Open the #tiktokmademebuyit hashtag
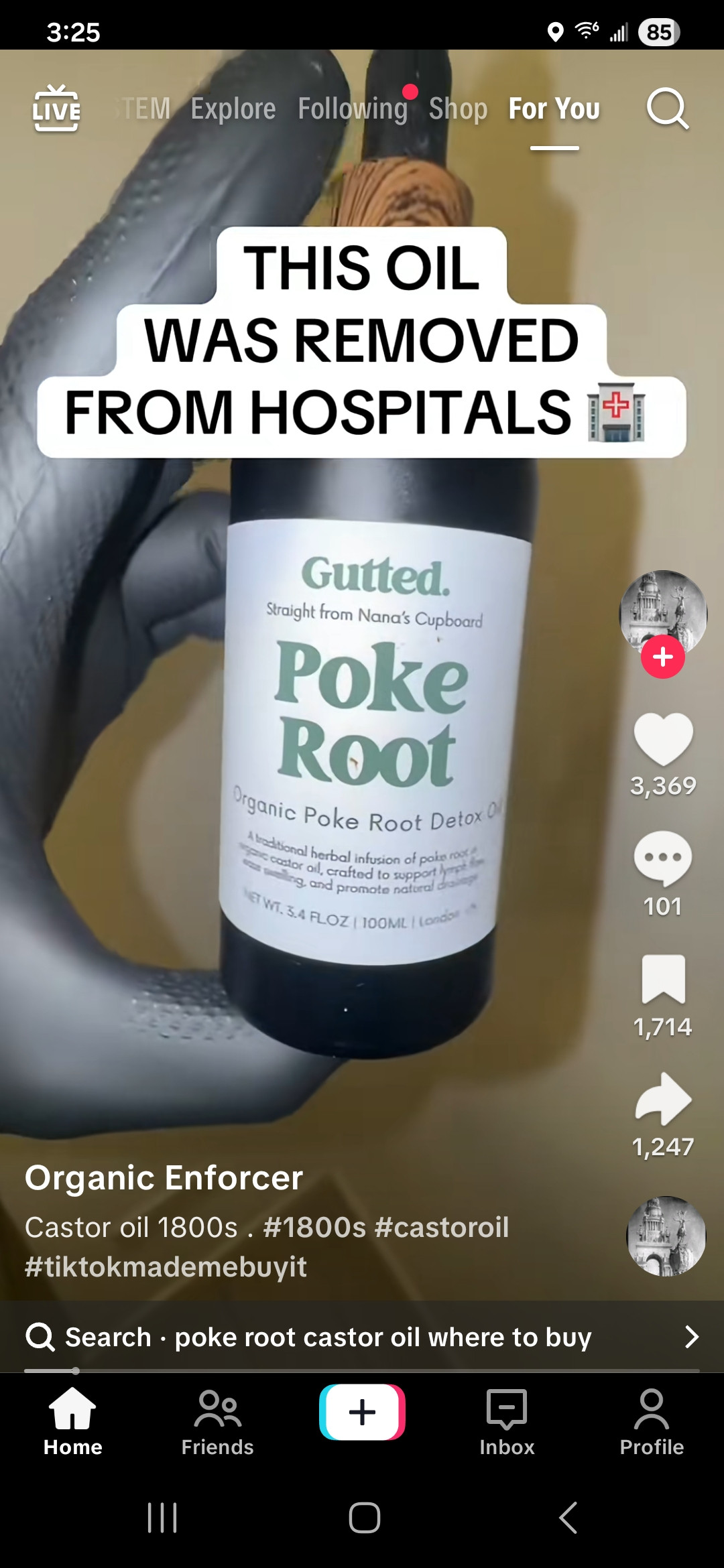Viewport: 724px width, 1568px height. (166, 1266)
